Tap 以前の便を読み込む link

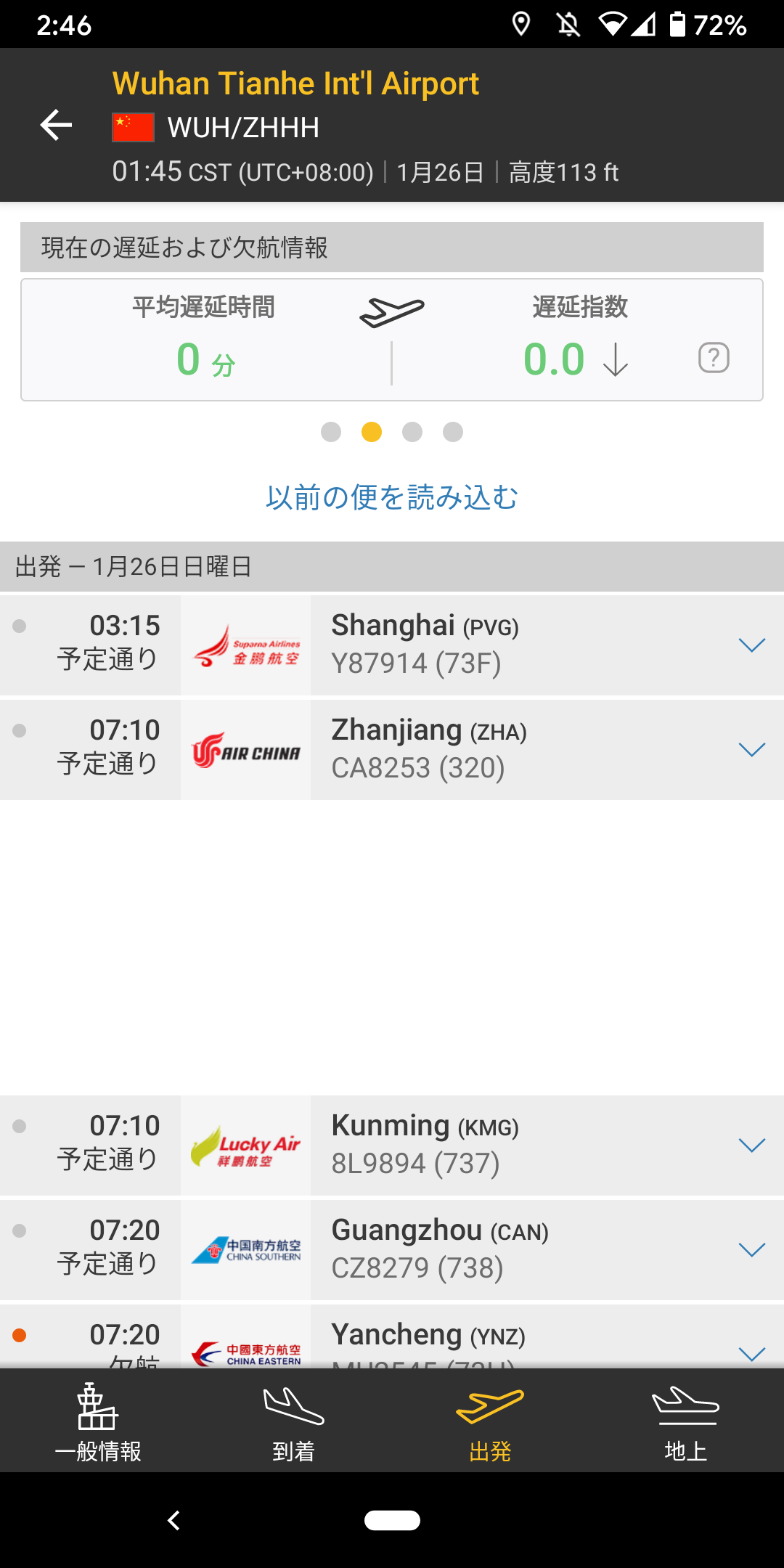[x=392, y=498]
